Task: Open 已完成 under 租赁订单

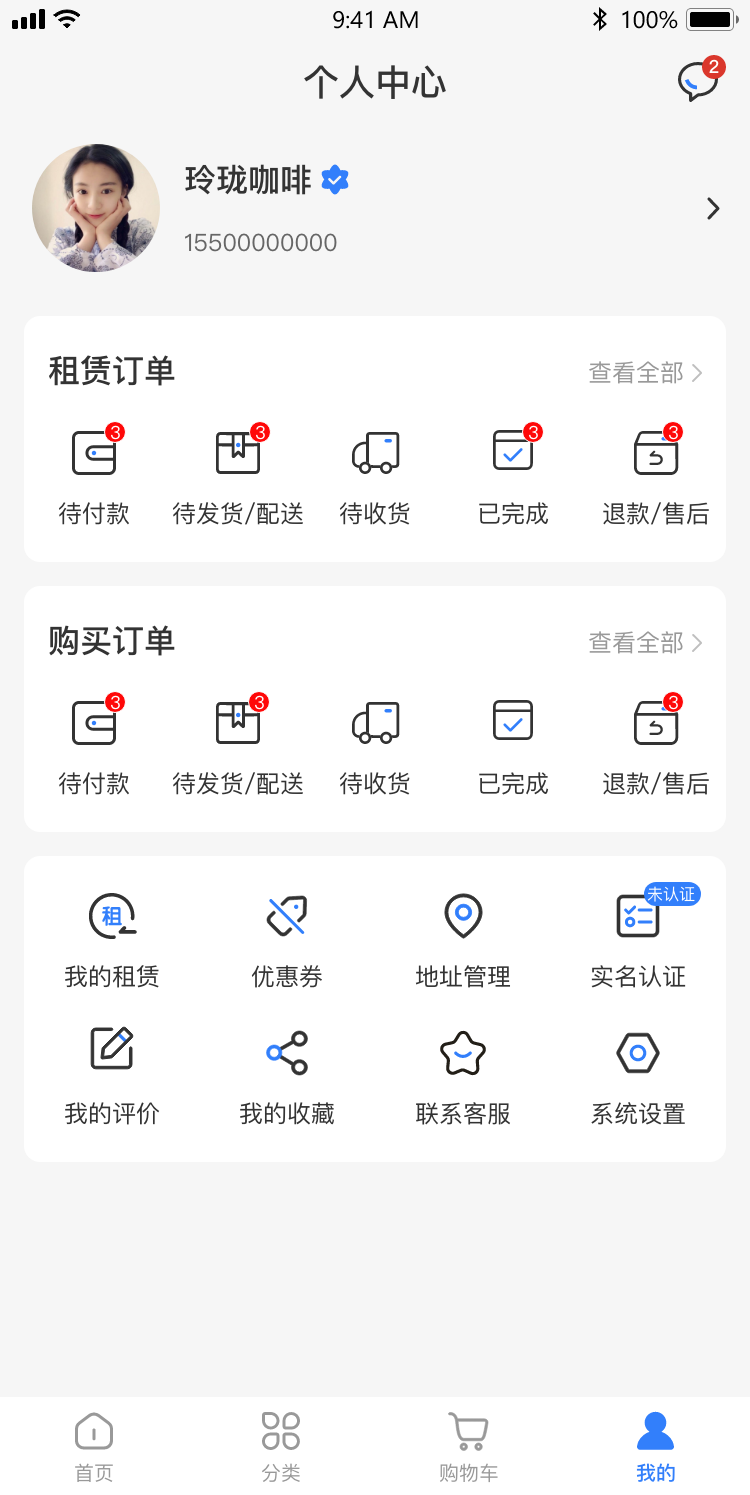Action: click(x=514, y=475)
